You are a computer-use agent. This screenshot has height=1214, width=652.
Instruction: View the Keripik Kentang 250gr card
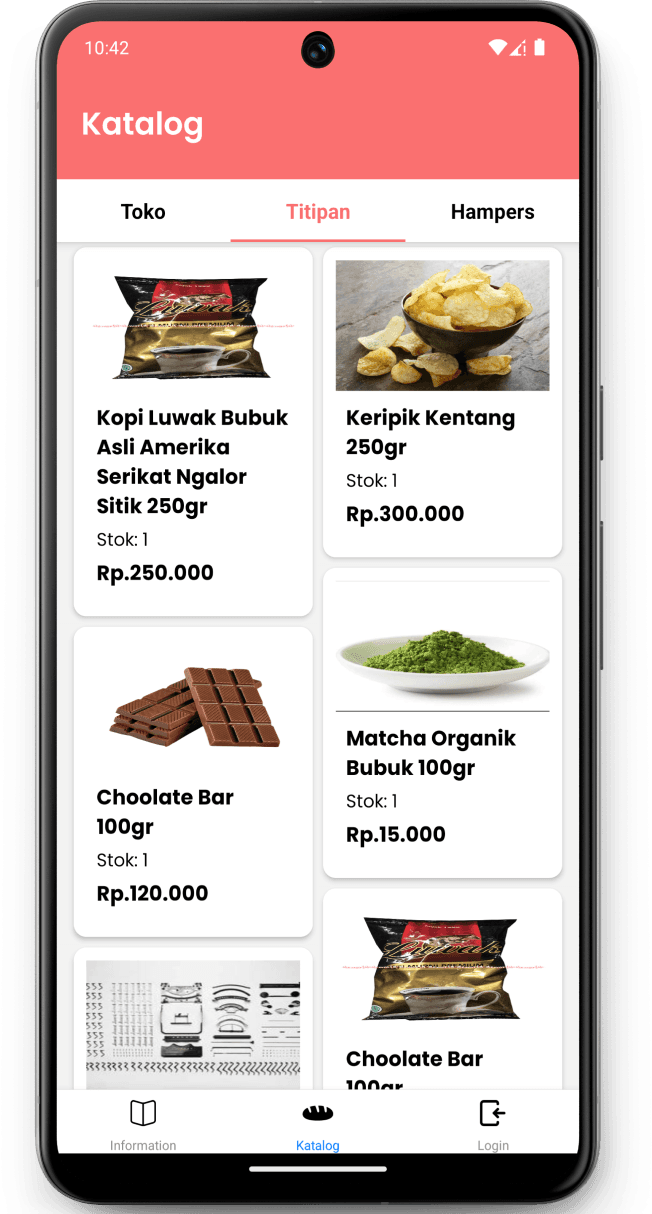442,402
